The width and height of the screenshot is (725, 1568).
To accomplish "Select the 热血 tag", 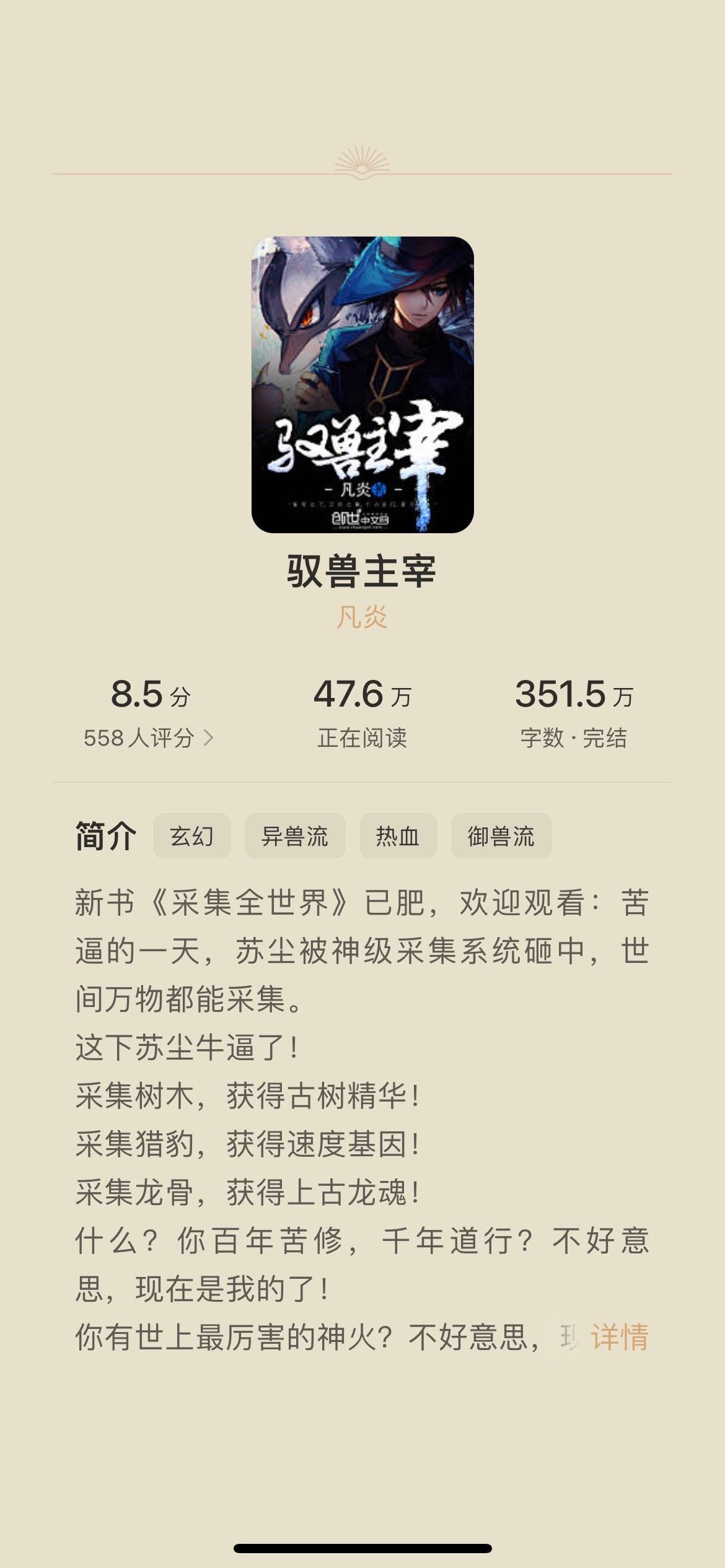I will pos(398,836).
